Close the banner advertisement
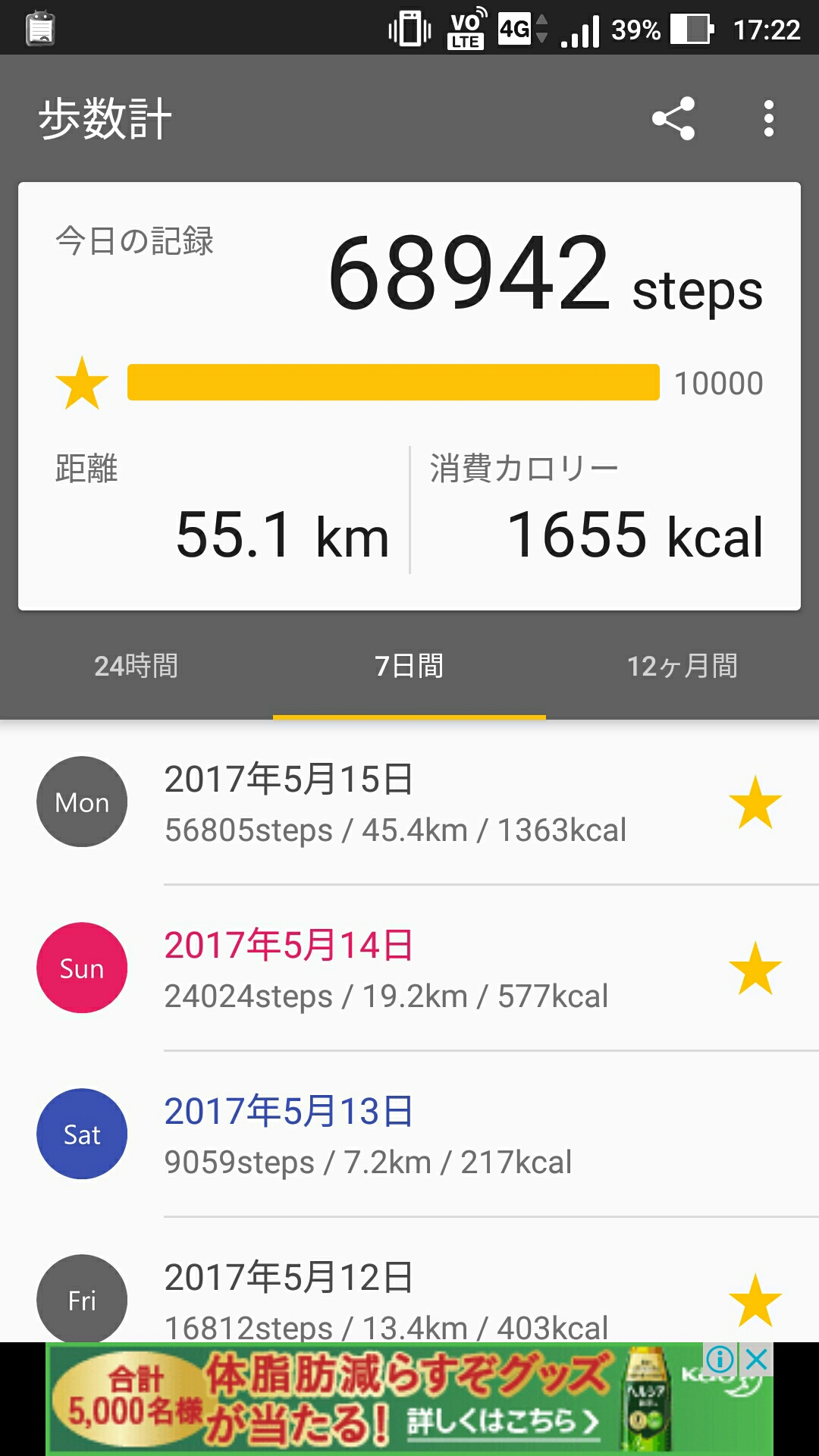 [x=757, y=1360]
